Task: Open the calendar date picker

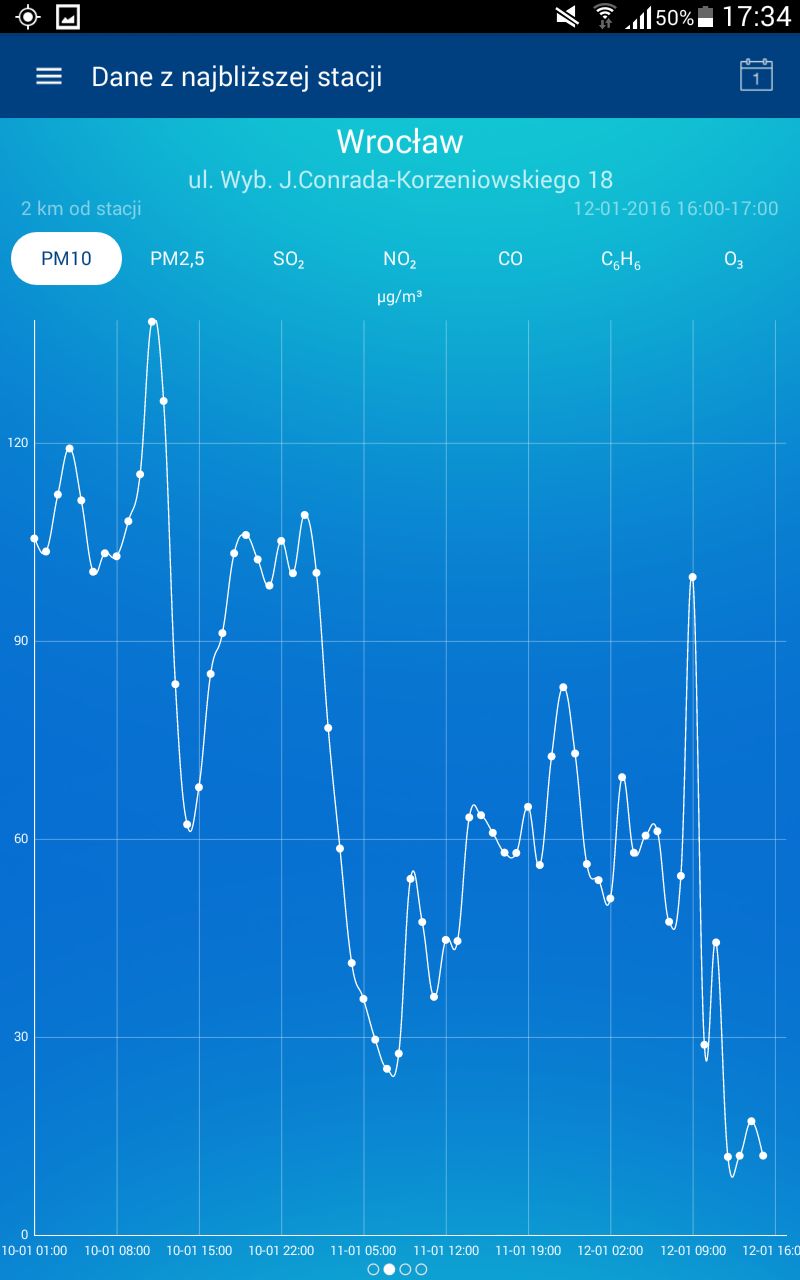Action: coord(756,76)
